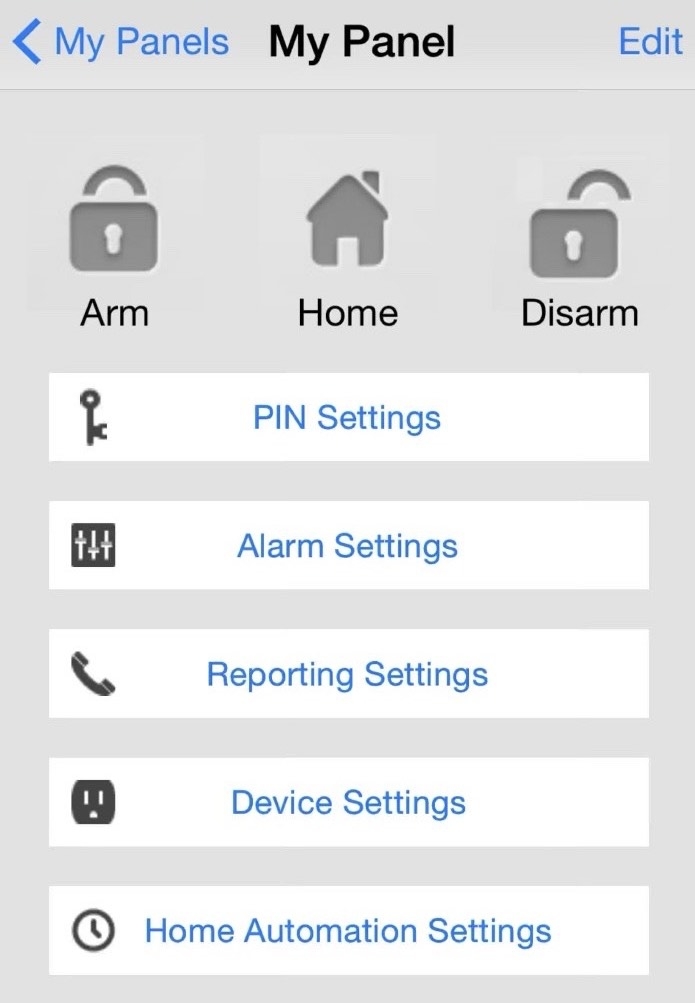Open Alarm Settings
This screenshot has width=695, height=1003.
click(x=348, y=546)
